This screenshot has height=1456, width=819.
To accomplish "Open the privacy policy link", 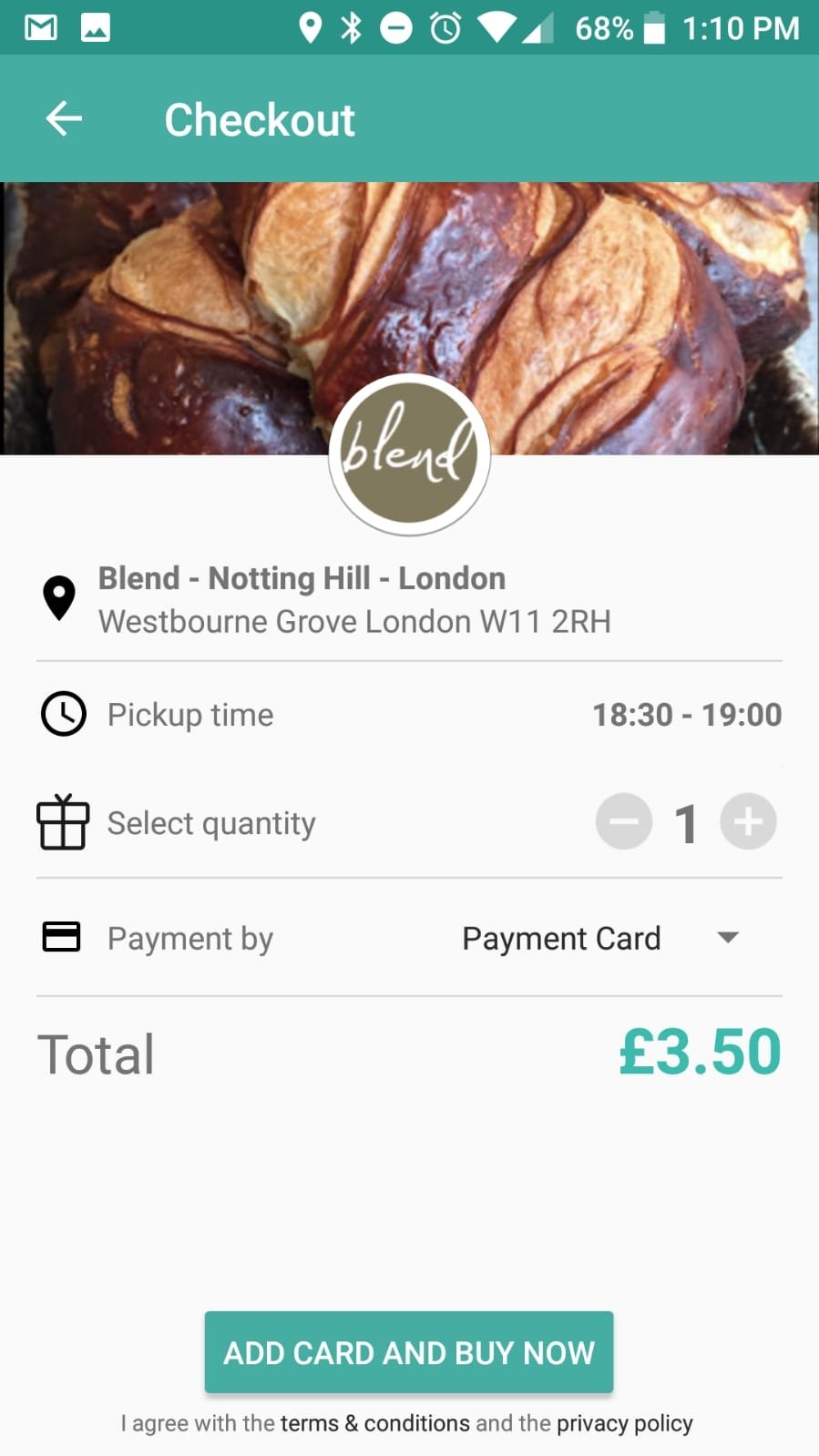I will click(x=625, y=1423).
